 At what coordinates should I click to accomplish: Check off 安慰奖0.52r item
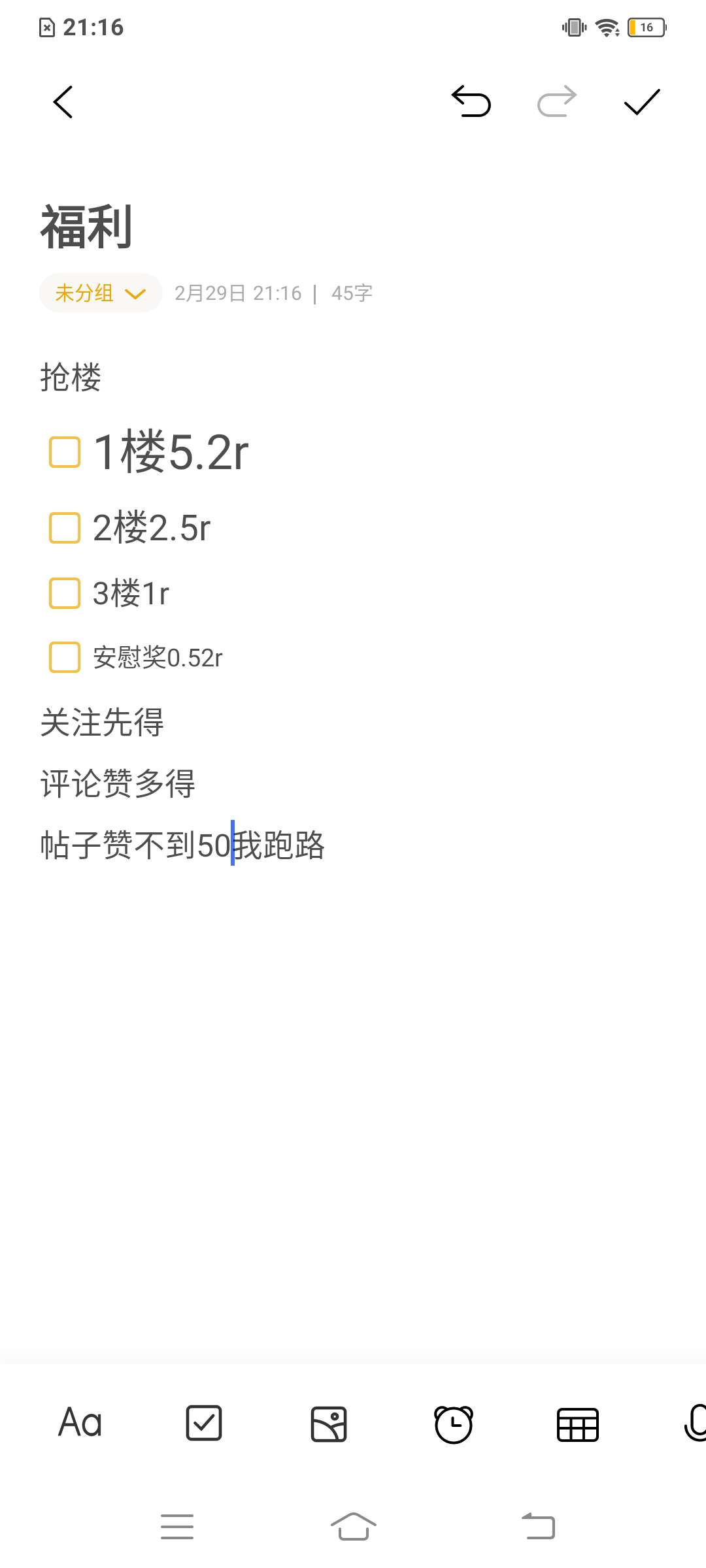pyautogui.click(x=65, y=657)
